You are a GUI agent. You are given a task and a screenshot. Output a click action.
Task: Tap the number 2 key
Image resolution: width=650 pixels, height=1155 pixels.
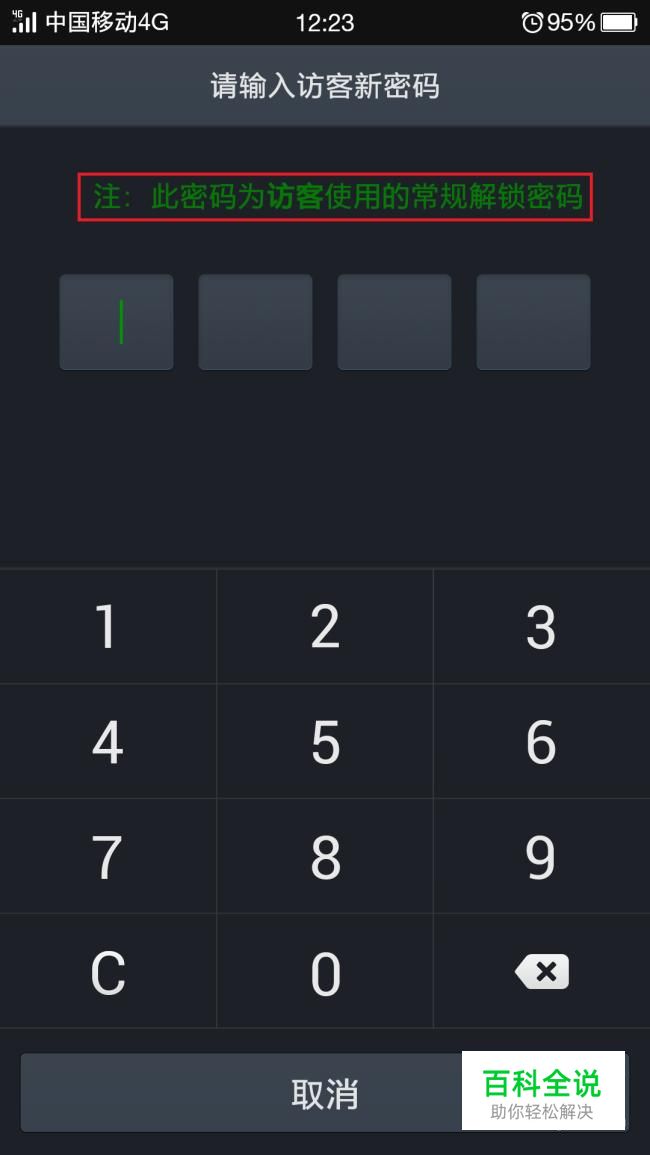[x=325, y=627]
